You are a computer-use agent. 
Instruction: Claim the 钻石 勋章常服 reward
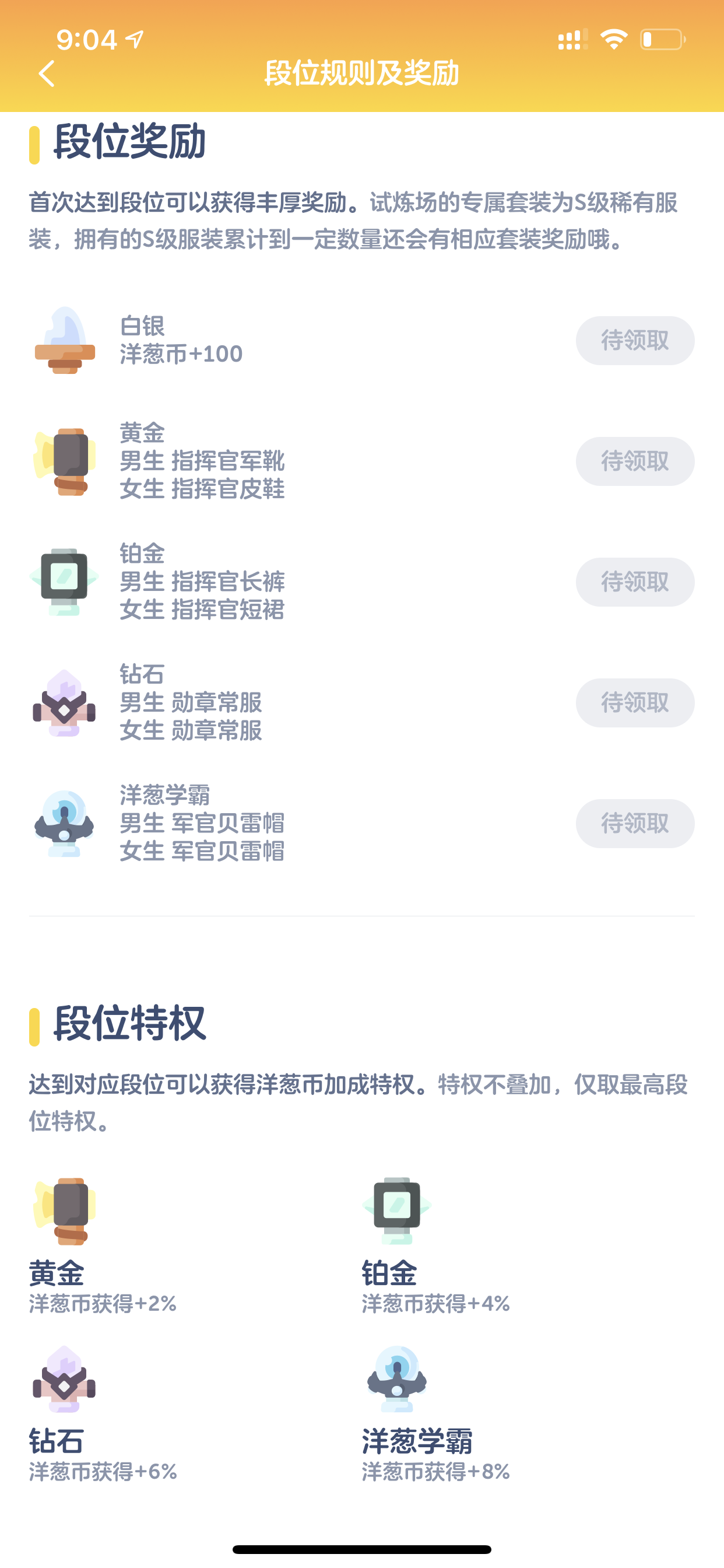[635, 702]
